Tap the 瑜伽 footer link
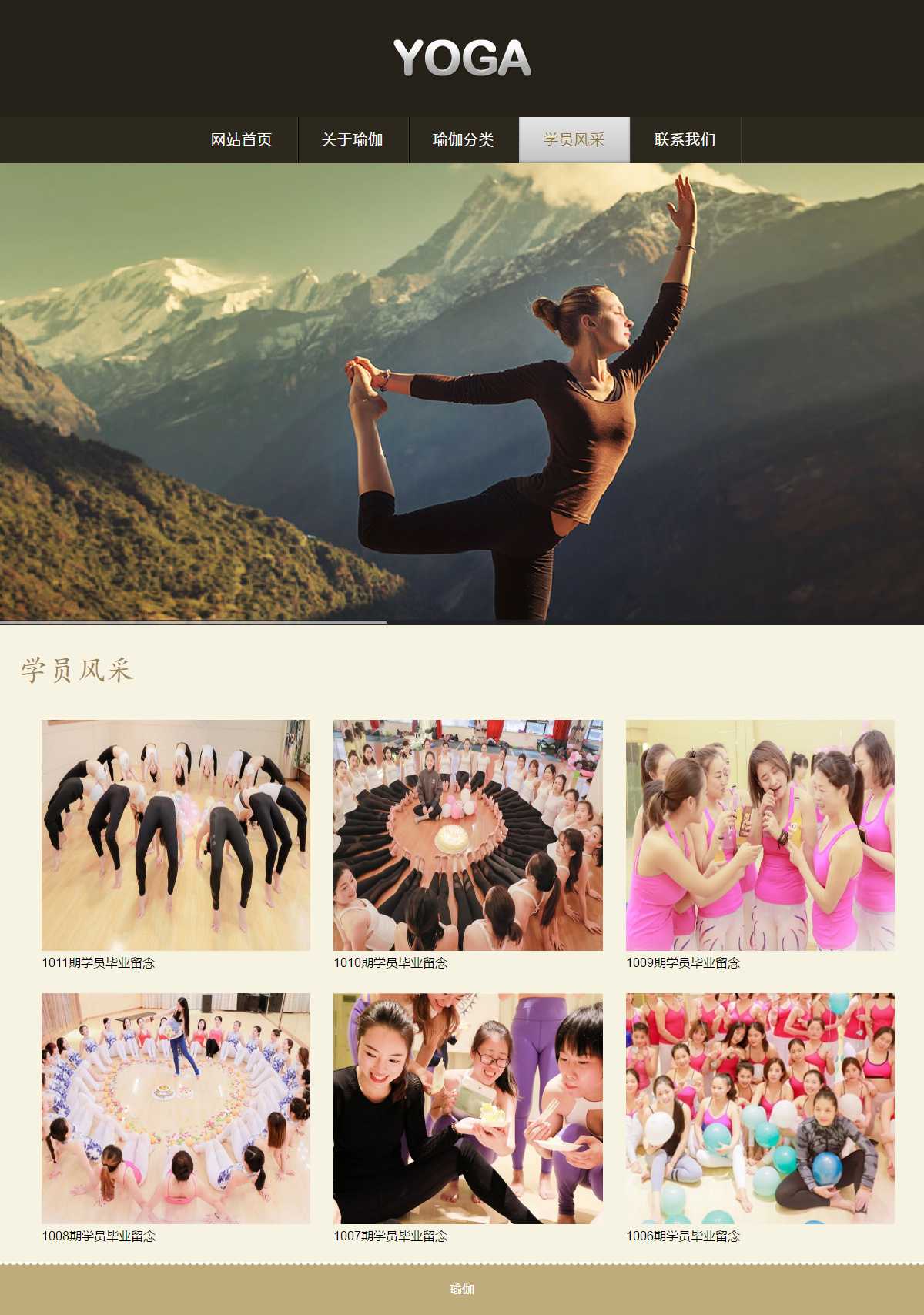The image size is (924, 1315). tap(462, 1290)
